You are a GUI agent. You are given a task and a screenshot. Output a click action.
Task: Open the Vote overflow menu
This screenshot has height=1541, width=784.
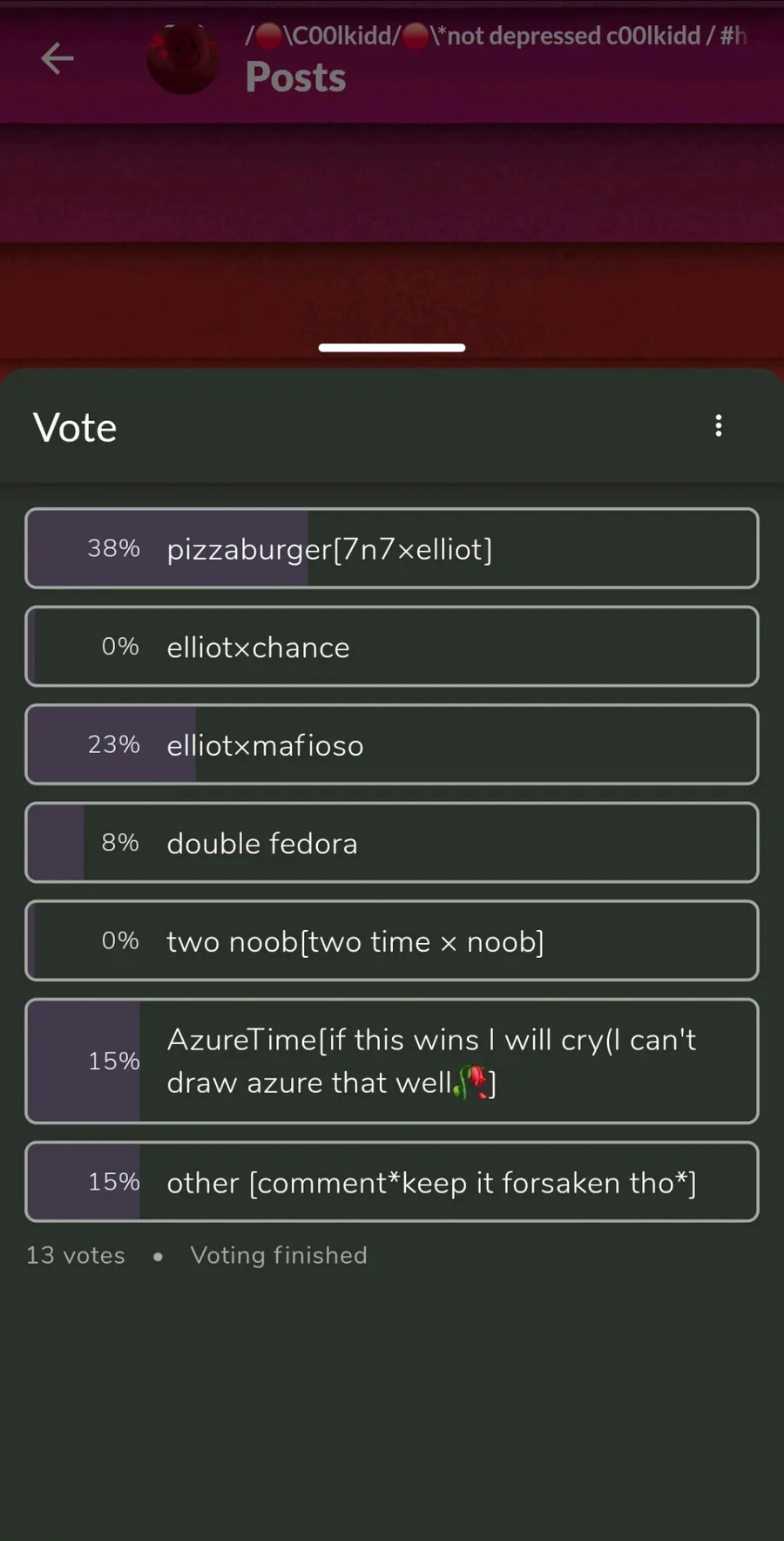(718, 425)
